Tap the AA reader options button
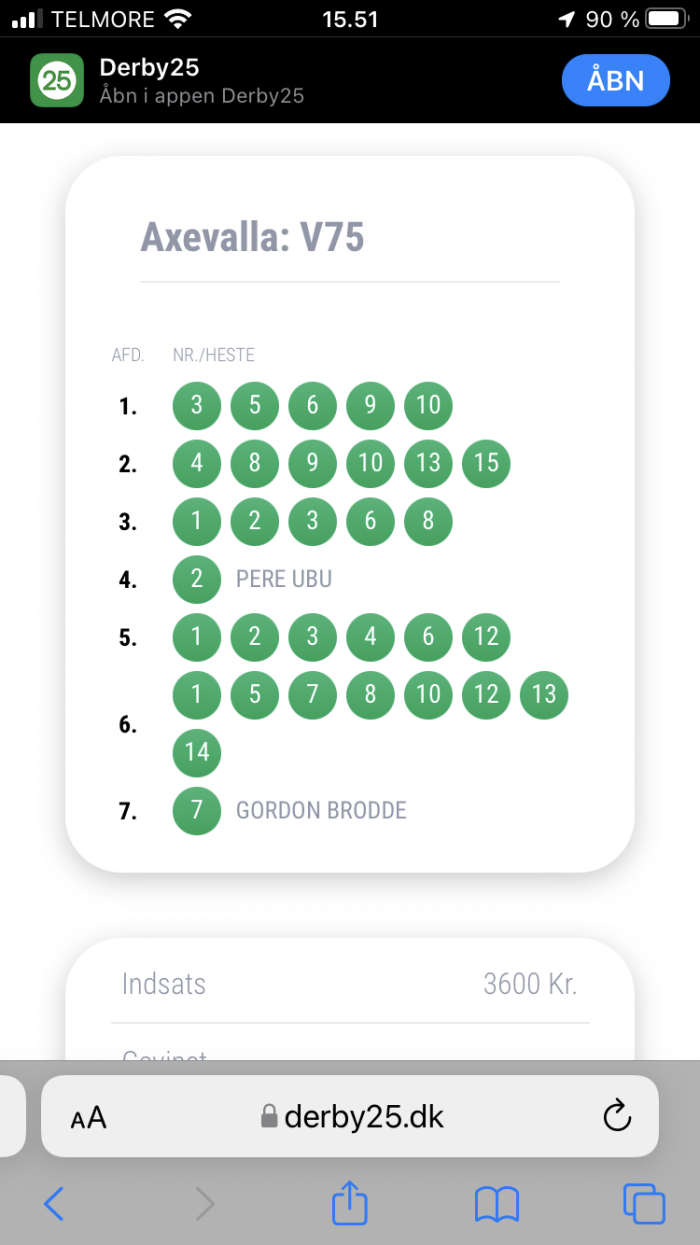Image resolution: width=700 pixels, height=1245 pixels. [88, 1117]
